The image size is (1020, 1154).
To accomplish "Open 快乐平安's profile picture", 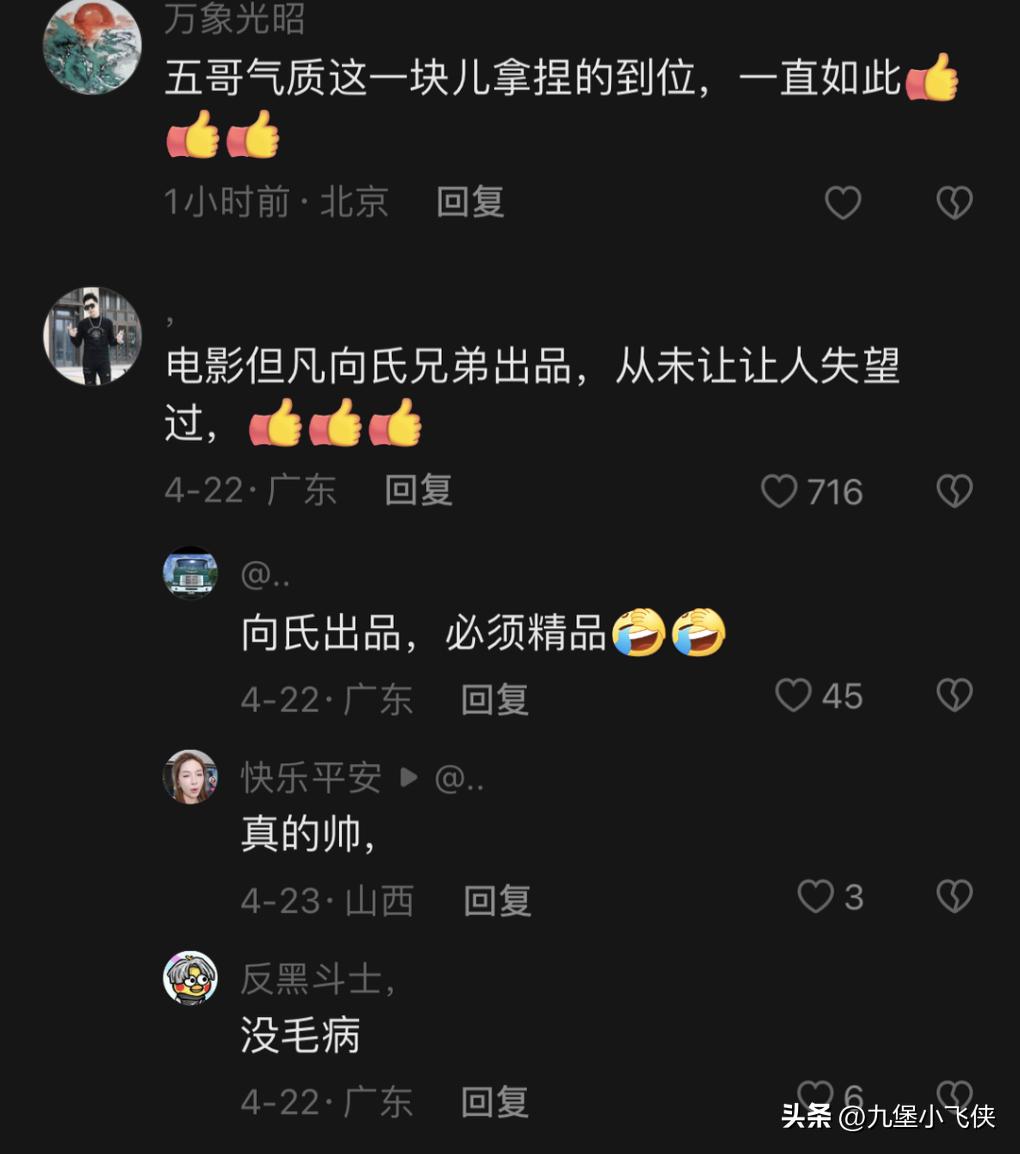I will pos(190,776).
